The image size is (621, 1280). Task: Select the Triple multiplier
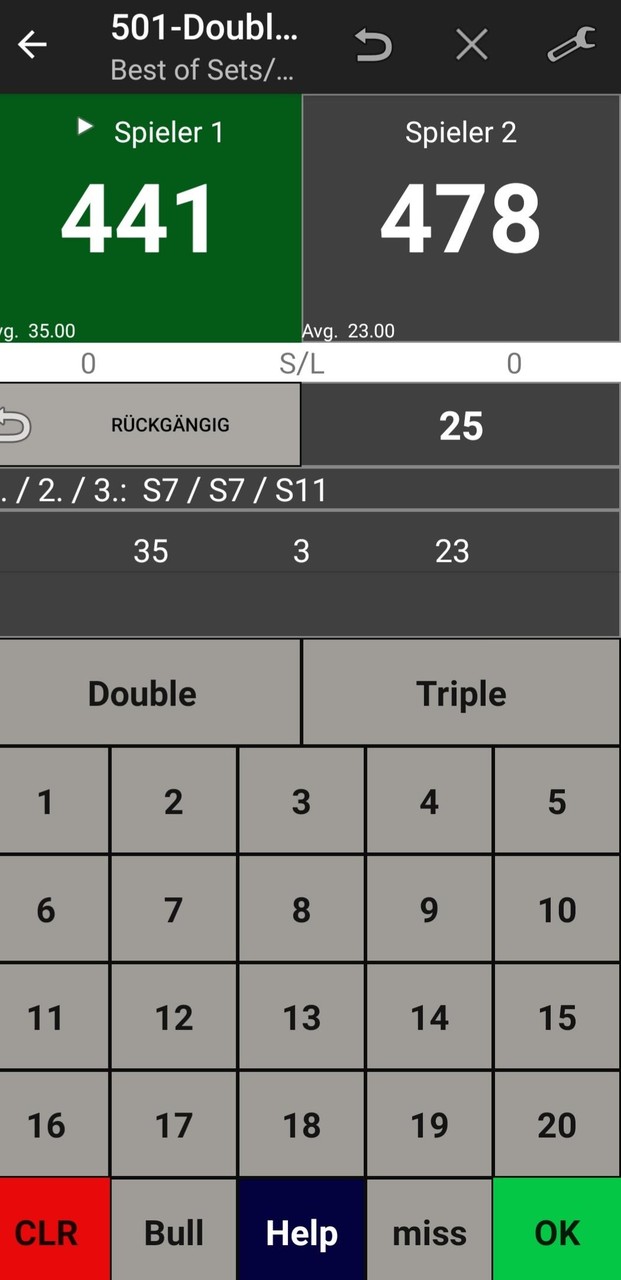(461, 693)
